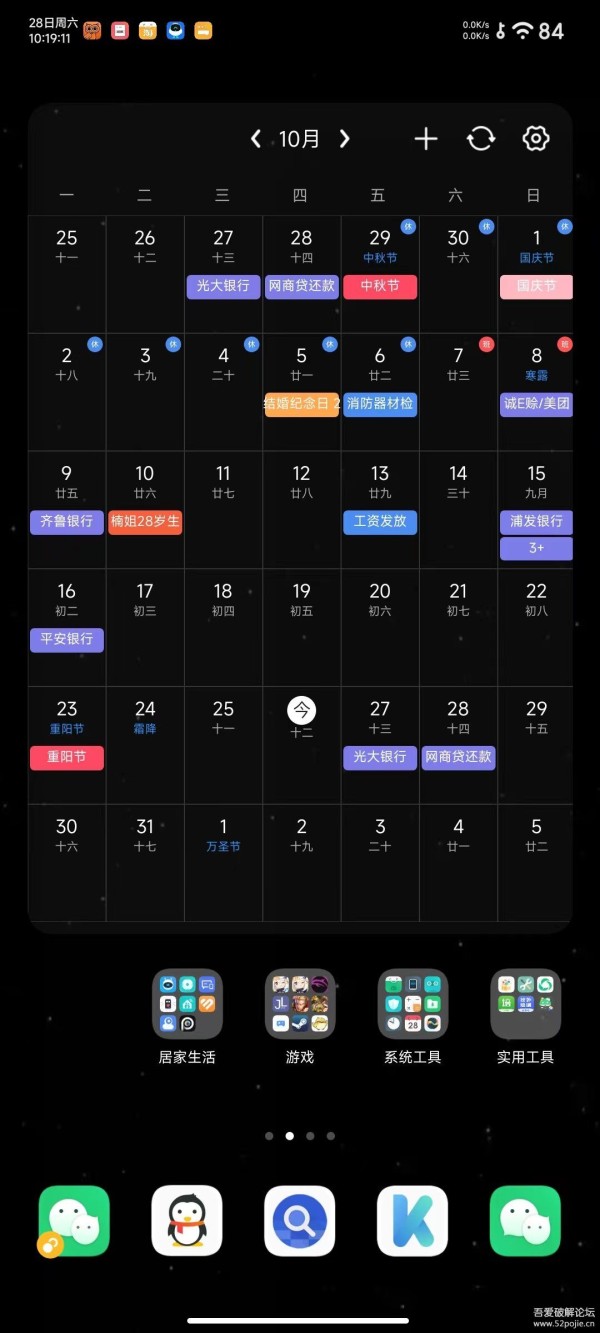
Task: Open the 系统工具 folder
Action: point(413,1003)
